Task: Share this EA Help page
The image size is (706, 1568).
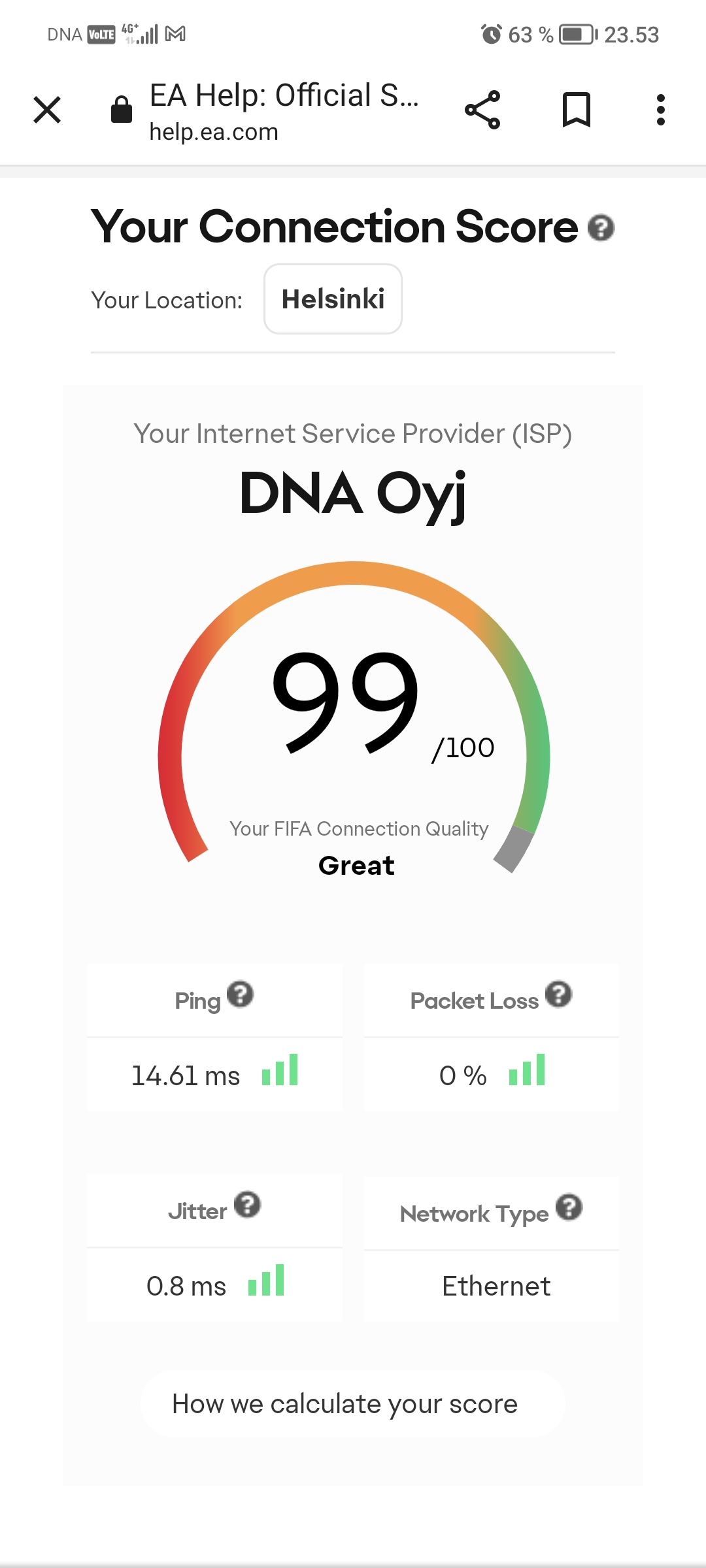Action: (482, 110)
